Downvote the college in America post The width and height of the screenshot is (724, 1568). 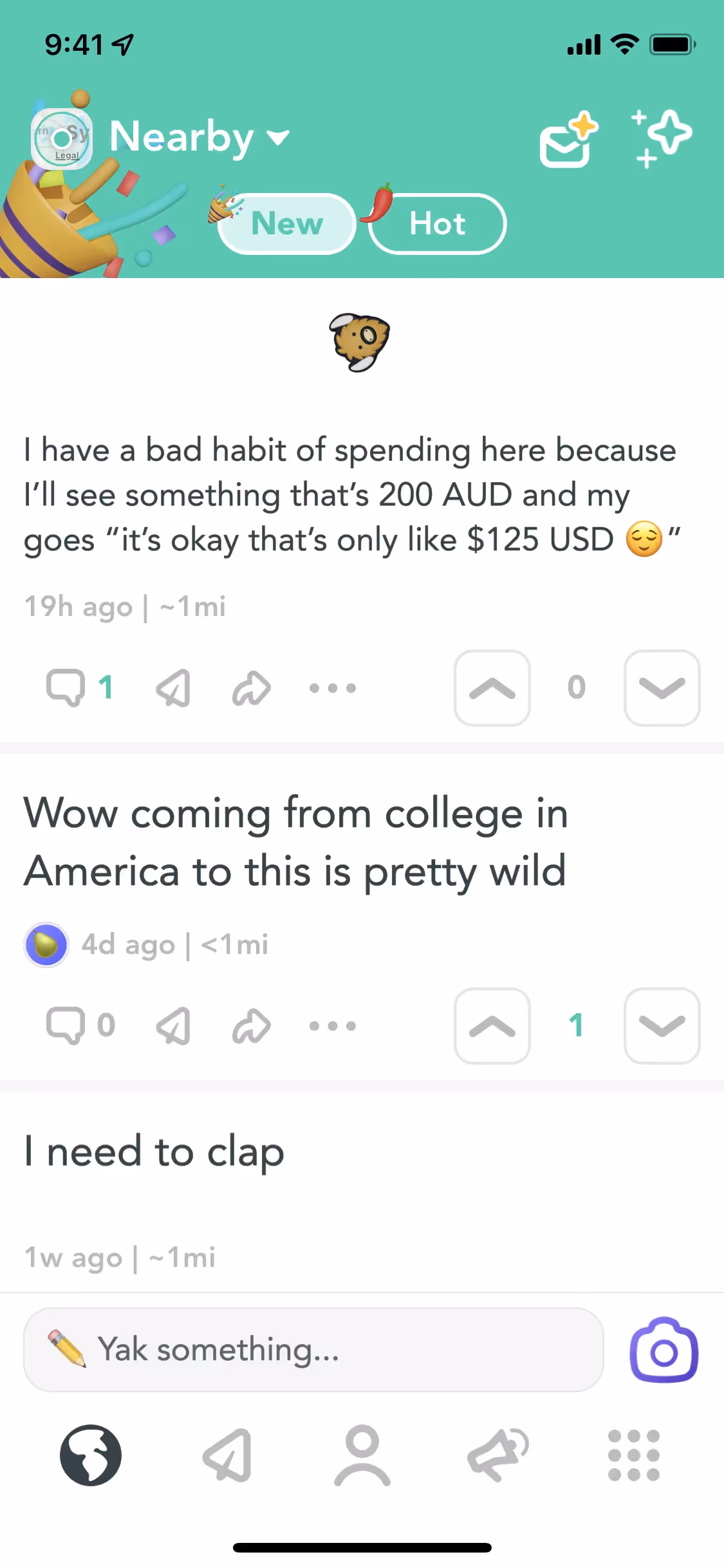tap(662, 1025)
